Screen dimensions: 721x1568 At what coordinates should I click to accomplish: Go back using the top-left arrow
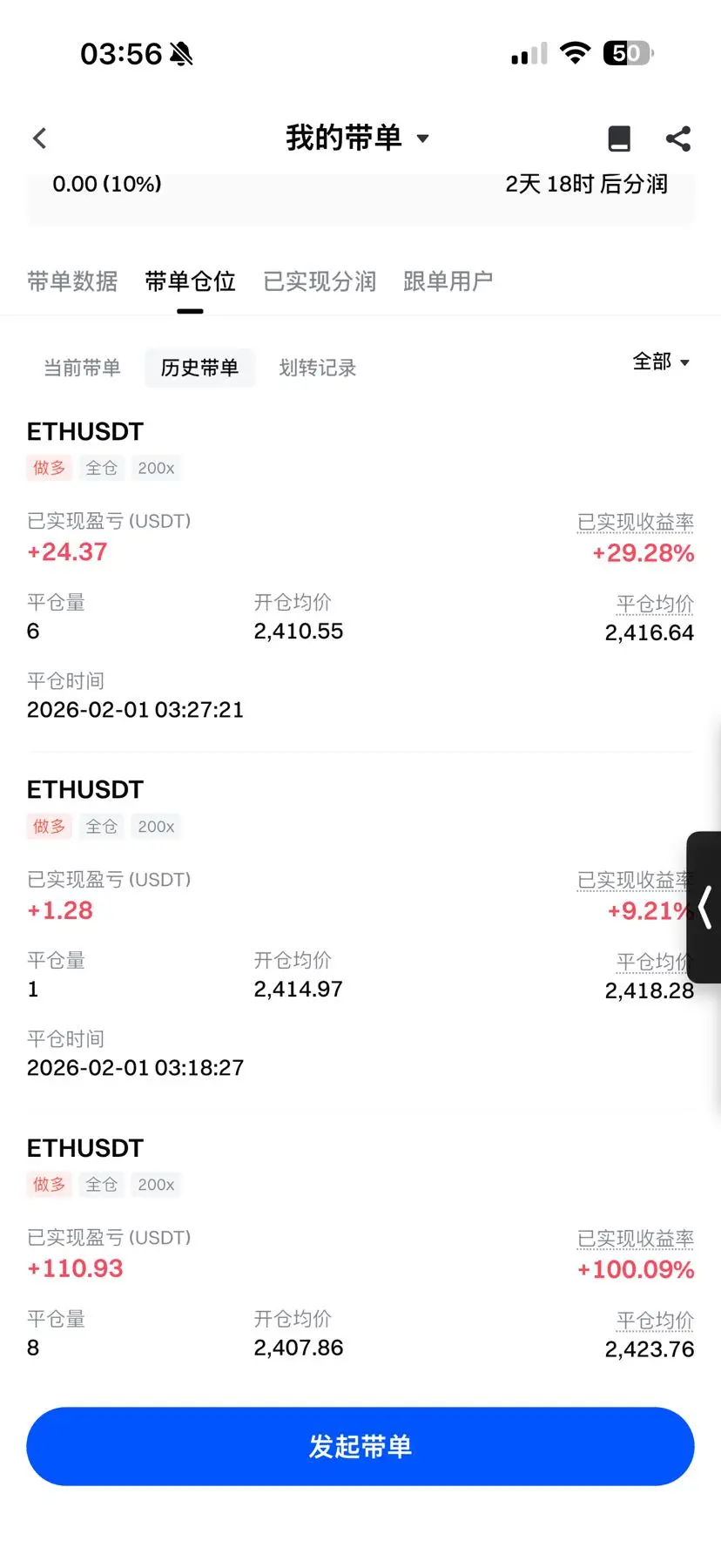(x=40, y=139)
